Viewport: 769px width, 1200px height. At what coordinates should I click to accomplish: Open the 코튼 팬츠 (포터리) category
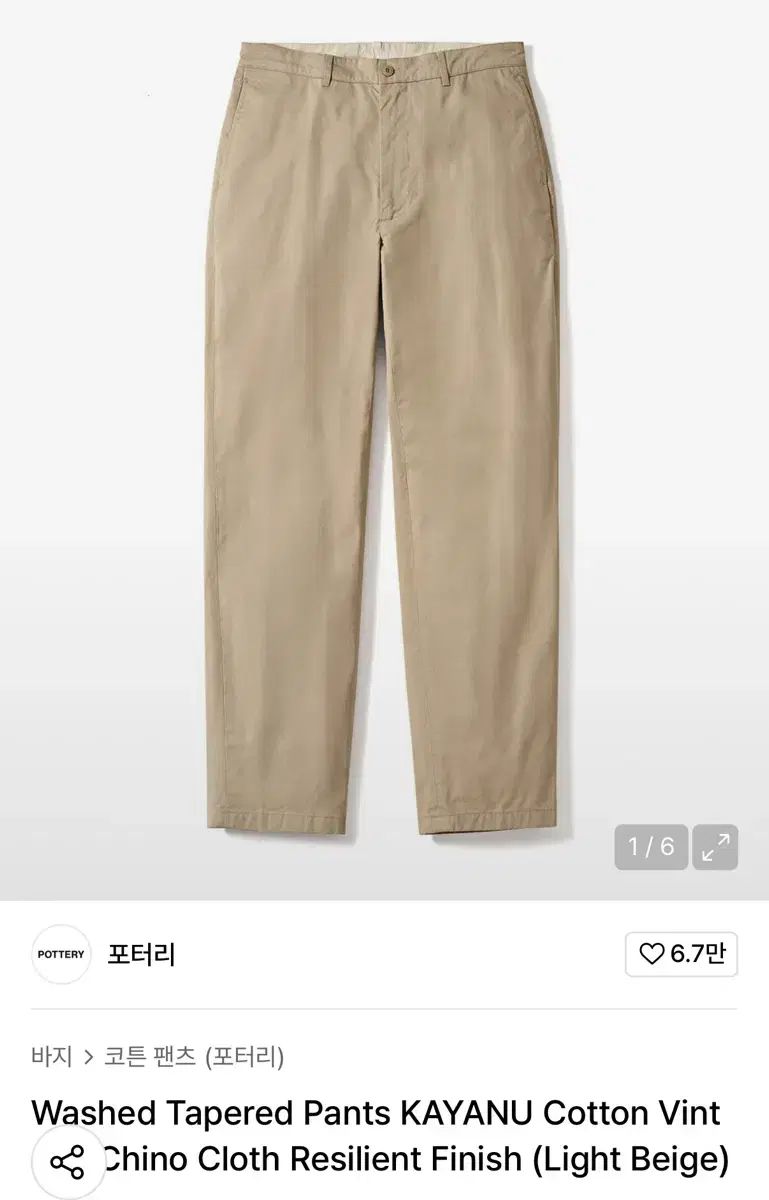pyautogui.click(x=194, y=1056)
